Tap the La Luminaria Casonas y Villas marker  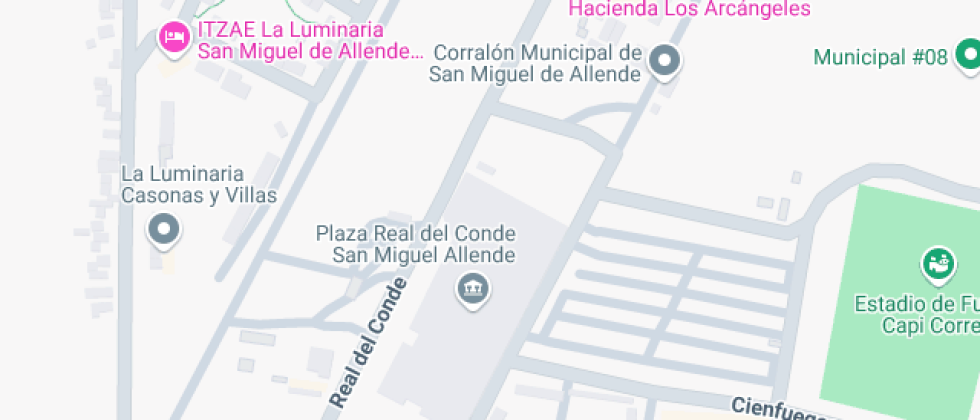pos(164,231)
